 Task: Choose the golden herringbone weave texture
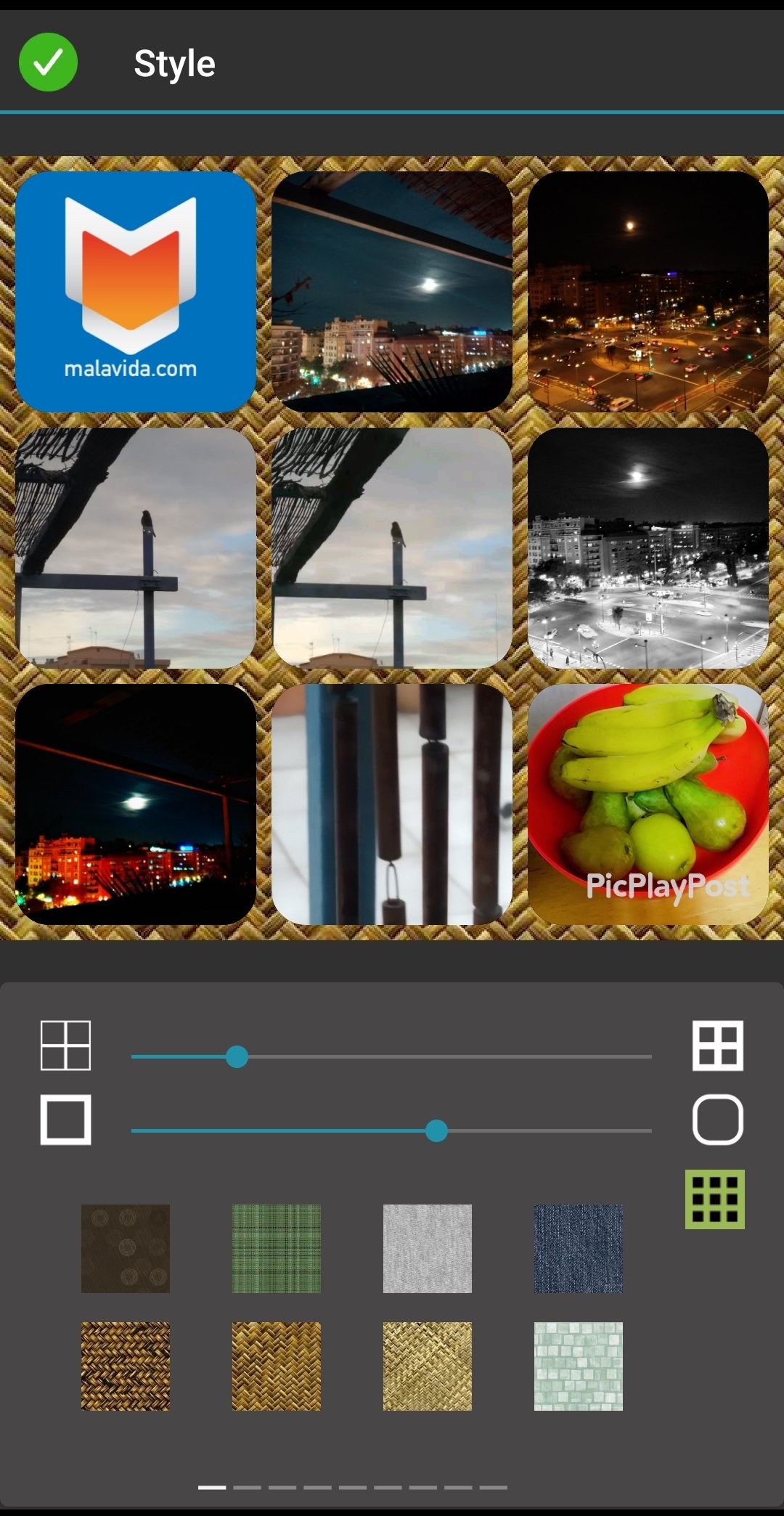(x=277, y=1366)
